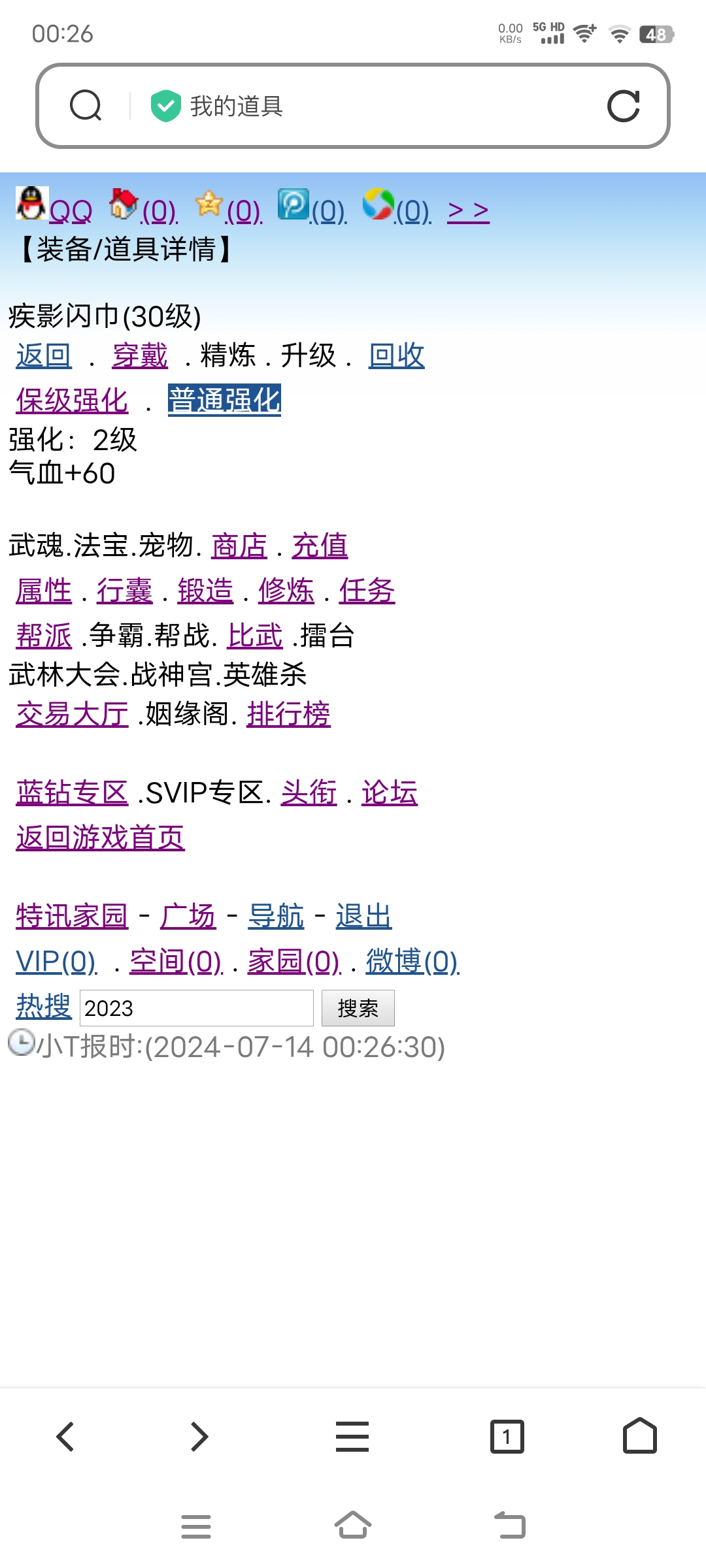The height and width of the screenshot is (1568, 706).
Task: Open the 交易大厅 trading hall
Action: 72,714
